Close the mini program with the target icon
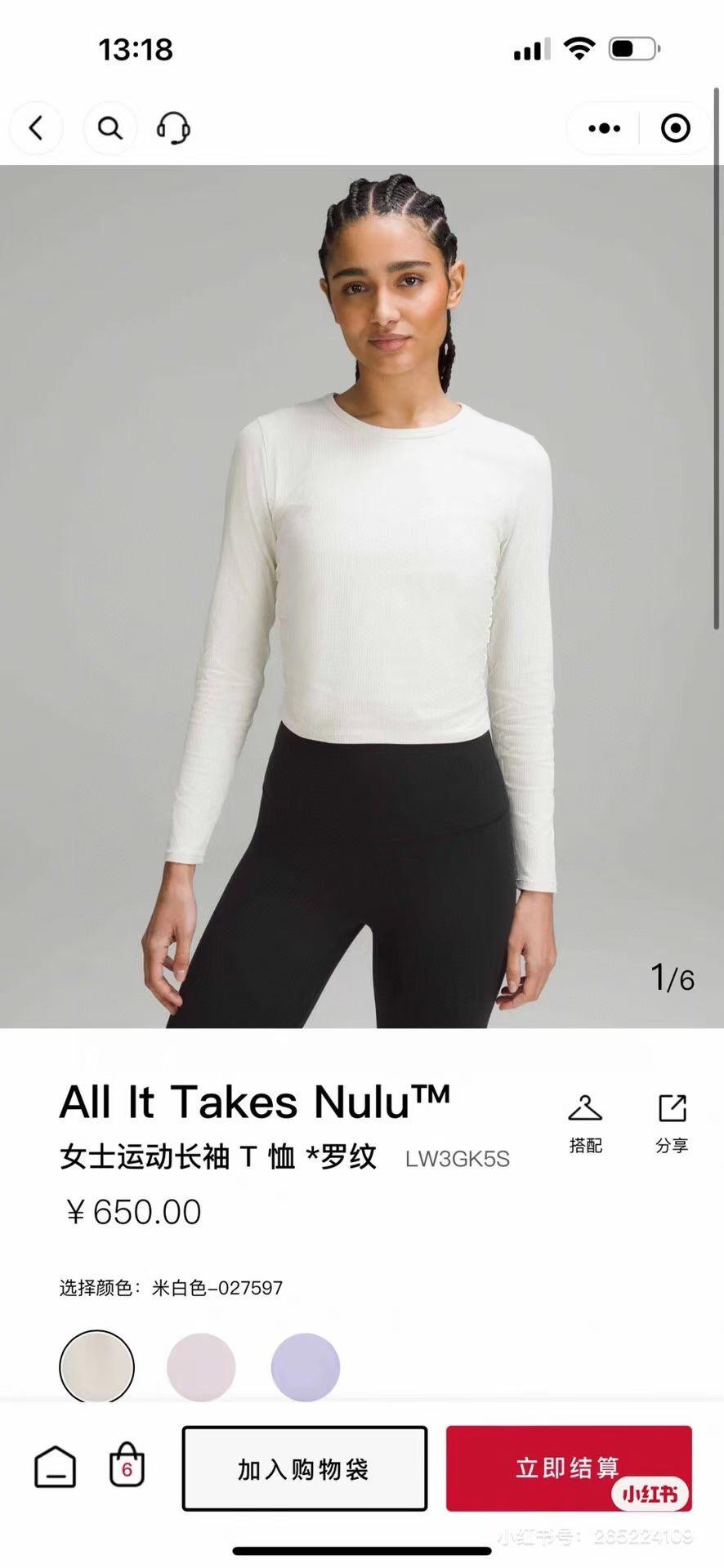Viewport: 724px width, 1568px height. coord(676,128)
